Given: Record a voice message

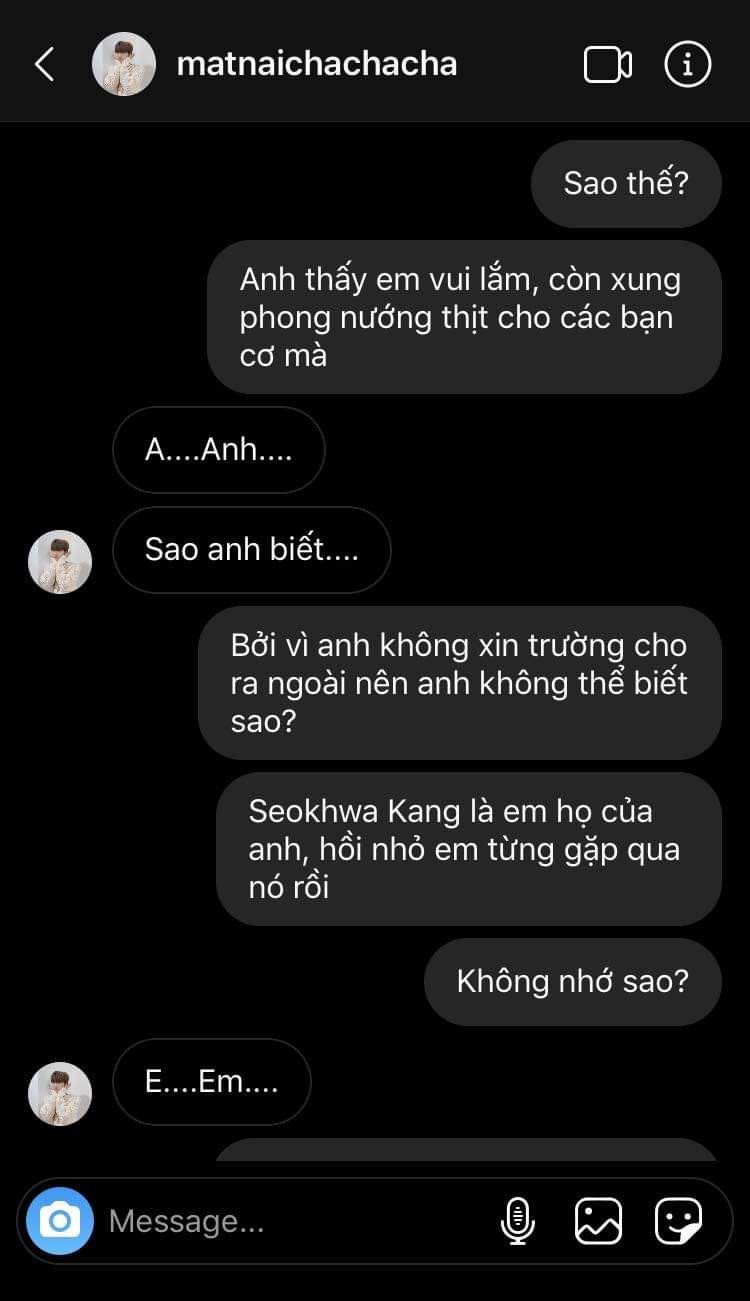Looking at the screenshot, I should (517, 1221).
